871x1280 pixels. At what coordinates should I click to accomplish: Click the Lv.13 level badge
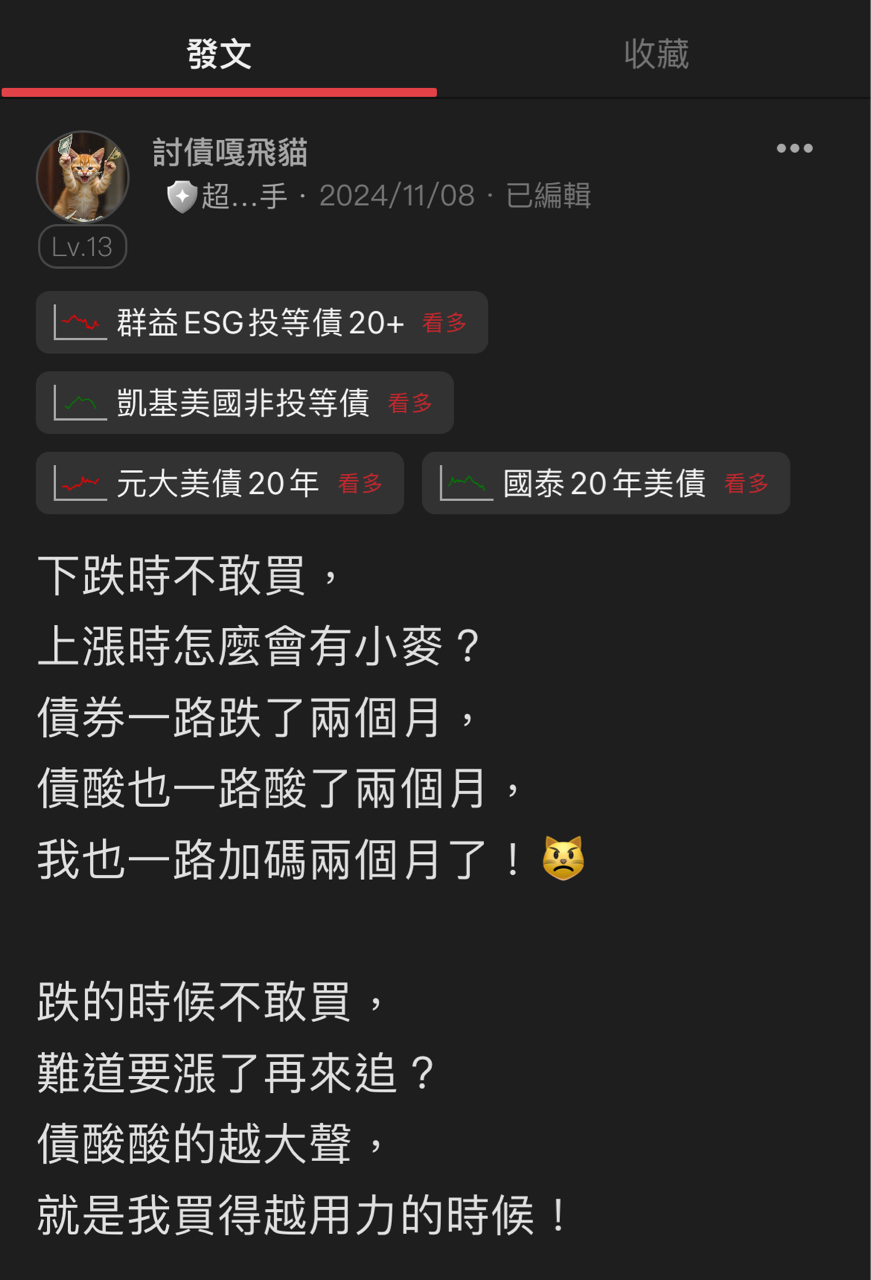(82, 246)
